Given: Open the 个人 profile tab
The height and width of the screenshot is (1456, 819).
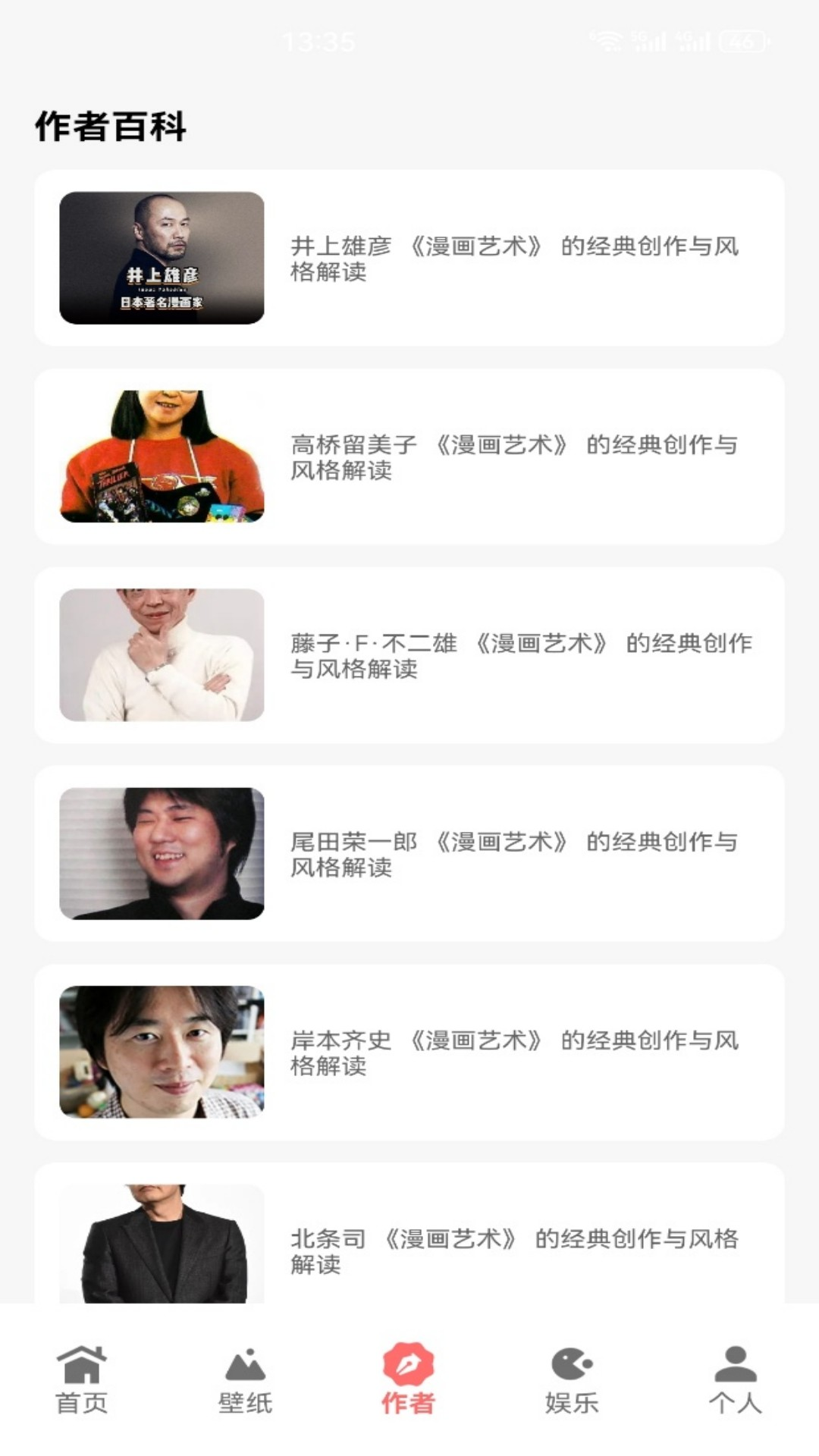Looking at the screenshot, I should (x=736, y=1380).
